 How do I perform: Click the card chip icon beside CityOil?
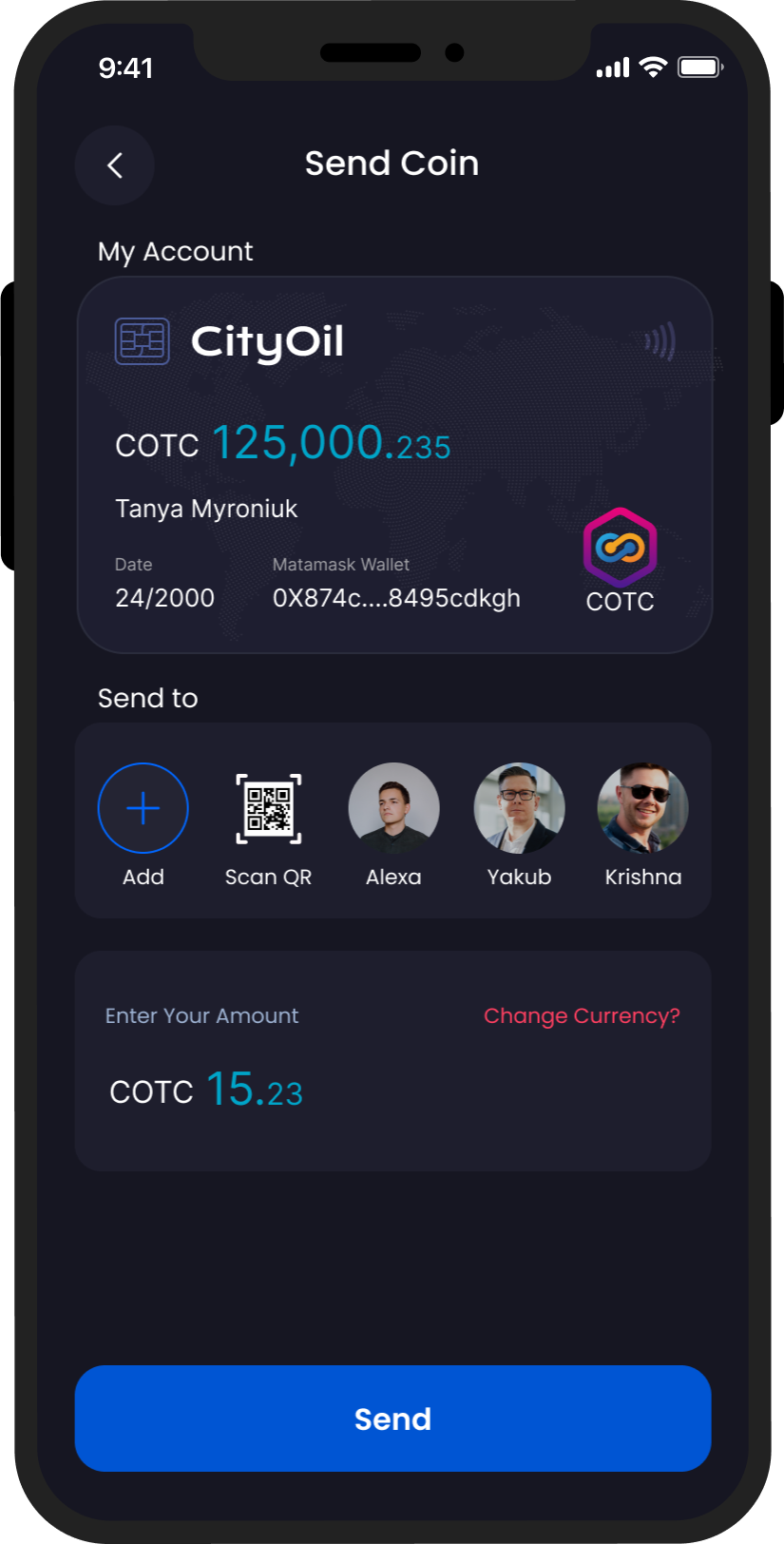click(140, 340)
